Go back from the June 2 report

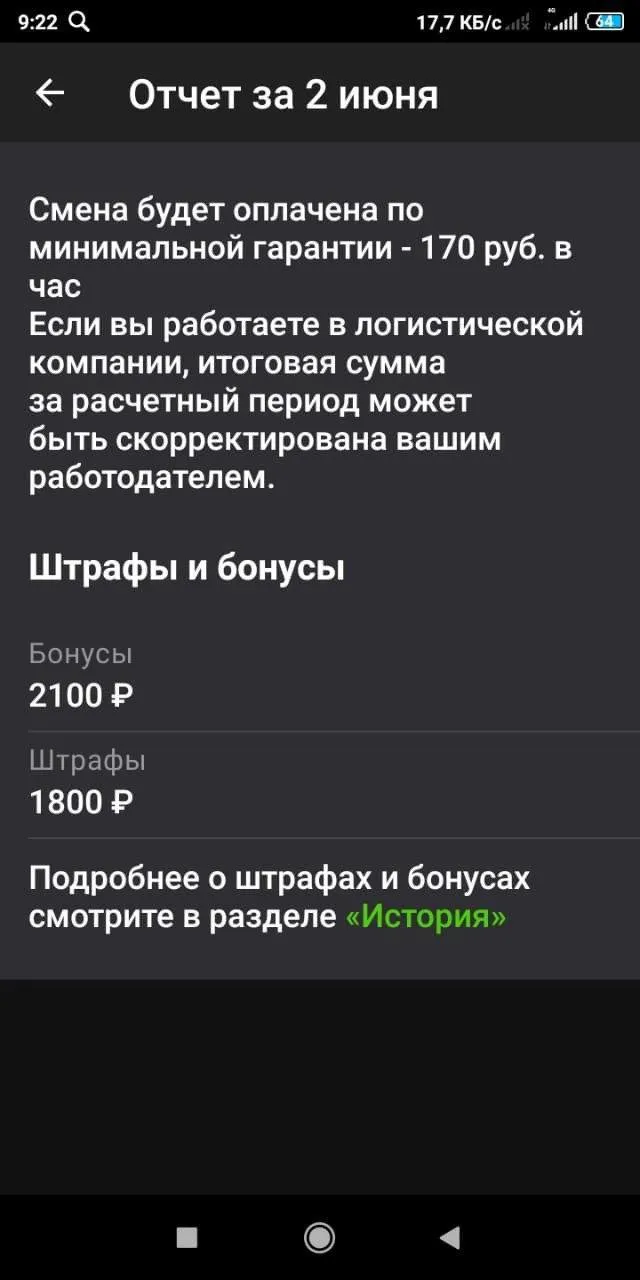[x=50, y=94]
